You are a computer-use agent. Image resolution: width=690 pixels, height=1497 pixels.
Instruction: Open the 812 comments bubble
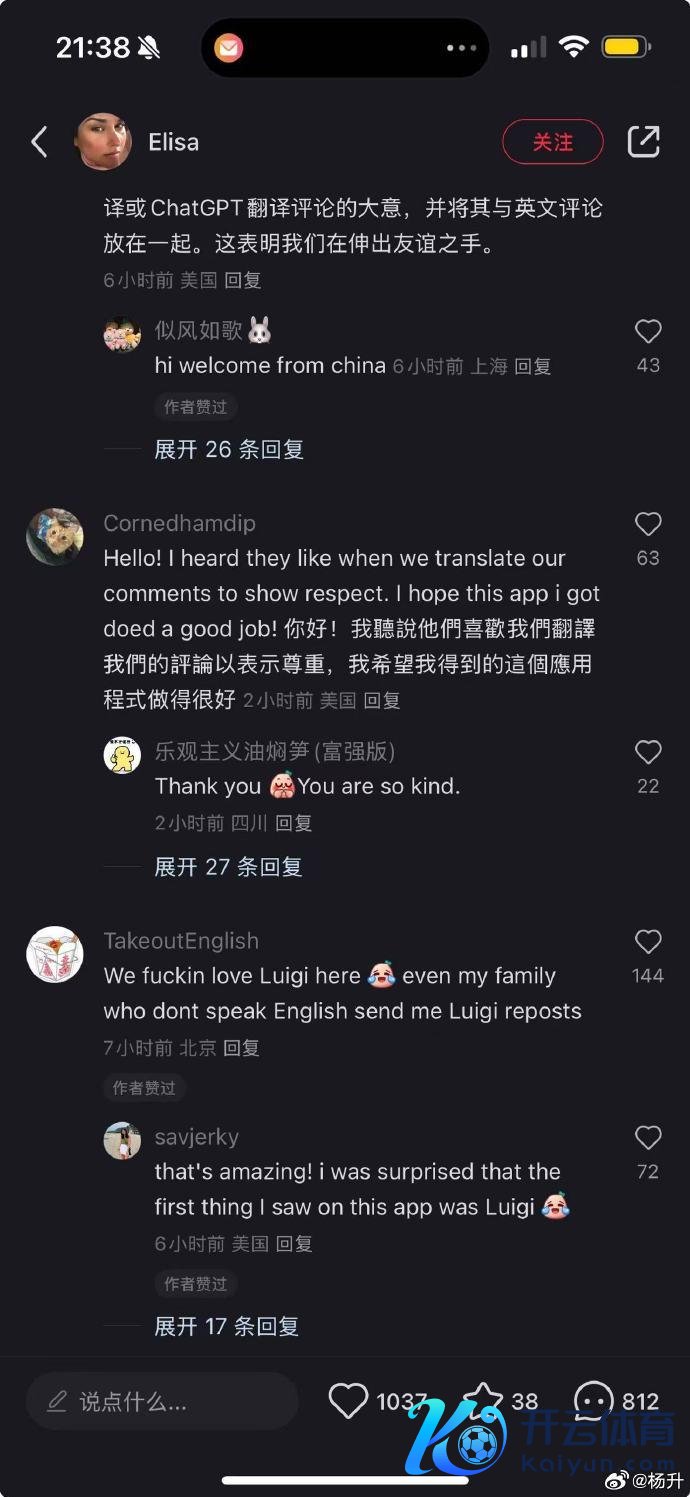tap(594, 1400)
